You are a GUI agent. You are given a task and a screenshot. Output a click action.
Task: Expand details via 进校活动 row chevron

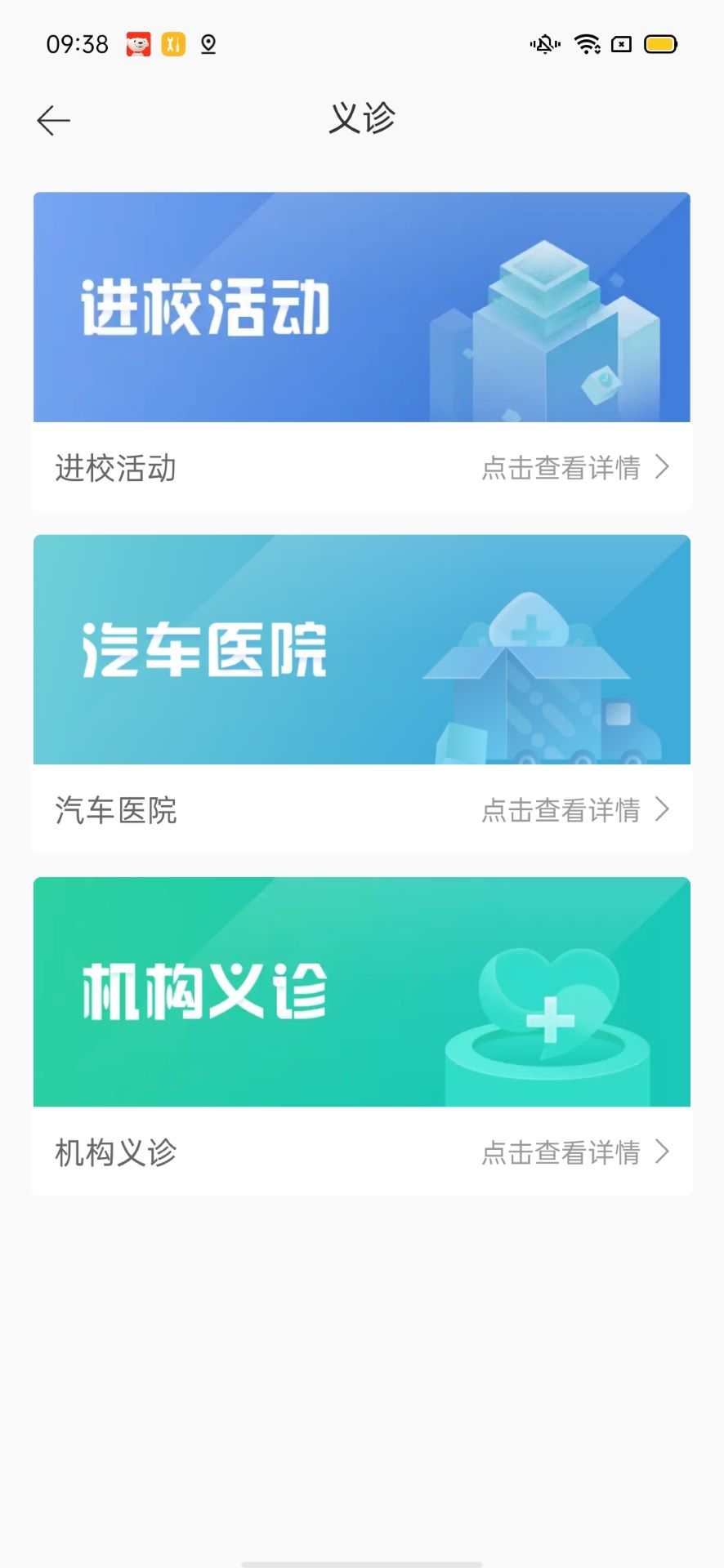click(664, 467)
